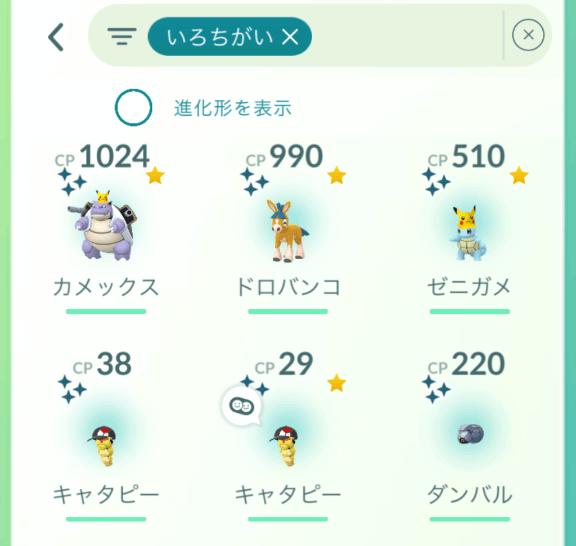Open カメックス with CP 1024
The image size is (576, 546).
[x=106, y=229]
